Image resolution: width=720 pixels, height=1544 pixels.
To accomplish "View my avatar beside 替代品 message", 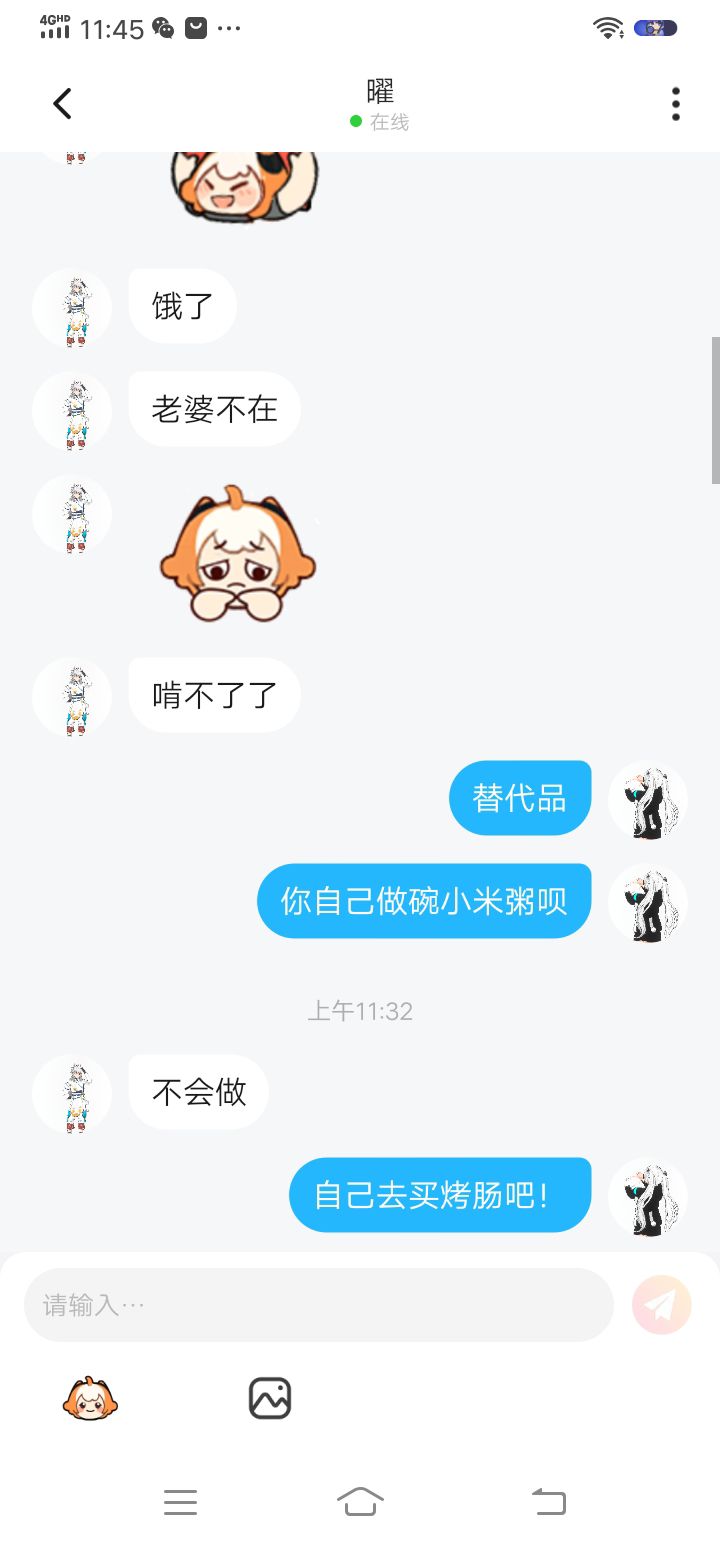I will 648,799.
